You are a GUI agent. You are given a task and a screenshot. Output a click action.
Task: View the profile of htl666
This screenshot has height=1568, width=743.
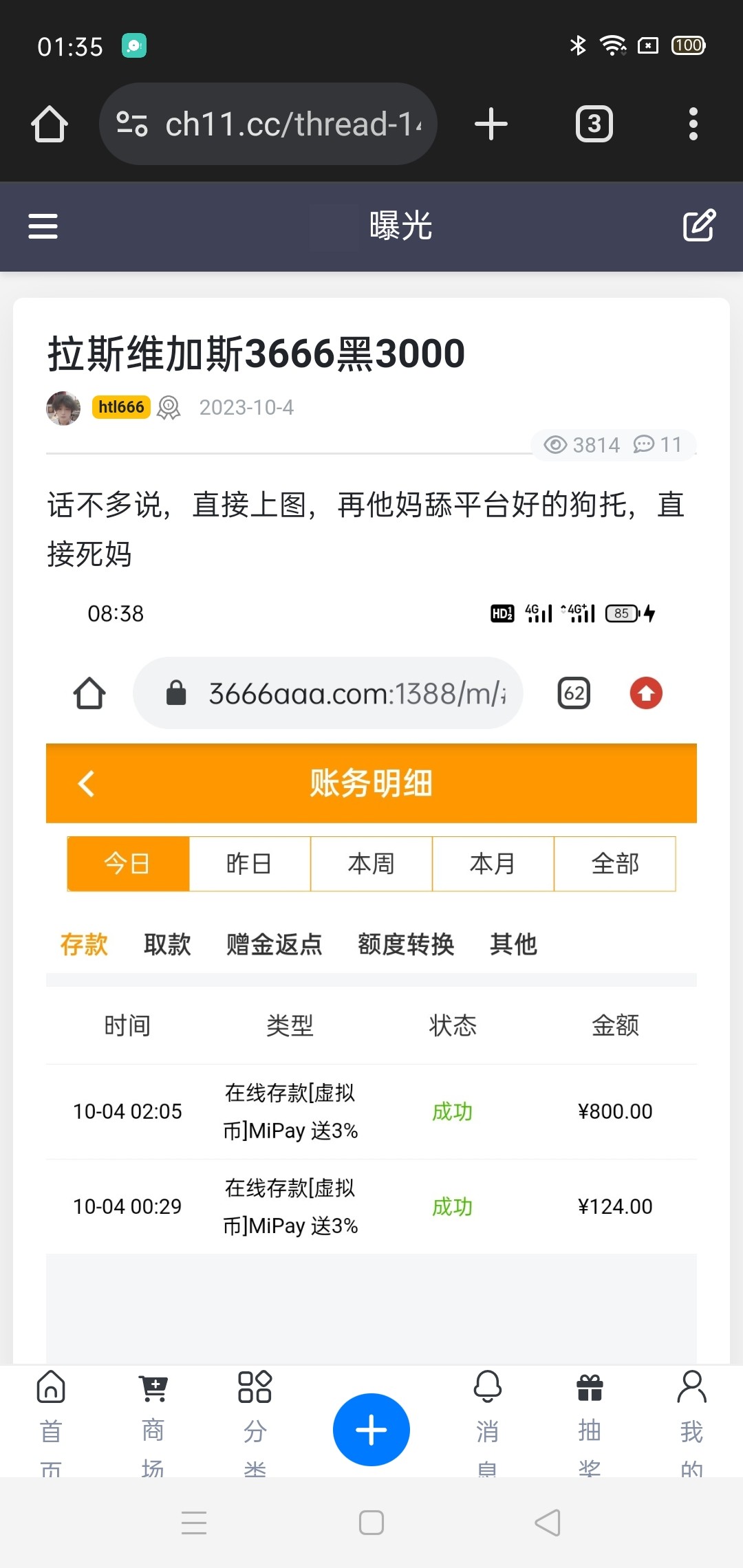121,407
